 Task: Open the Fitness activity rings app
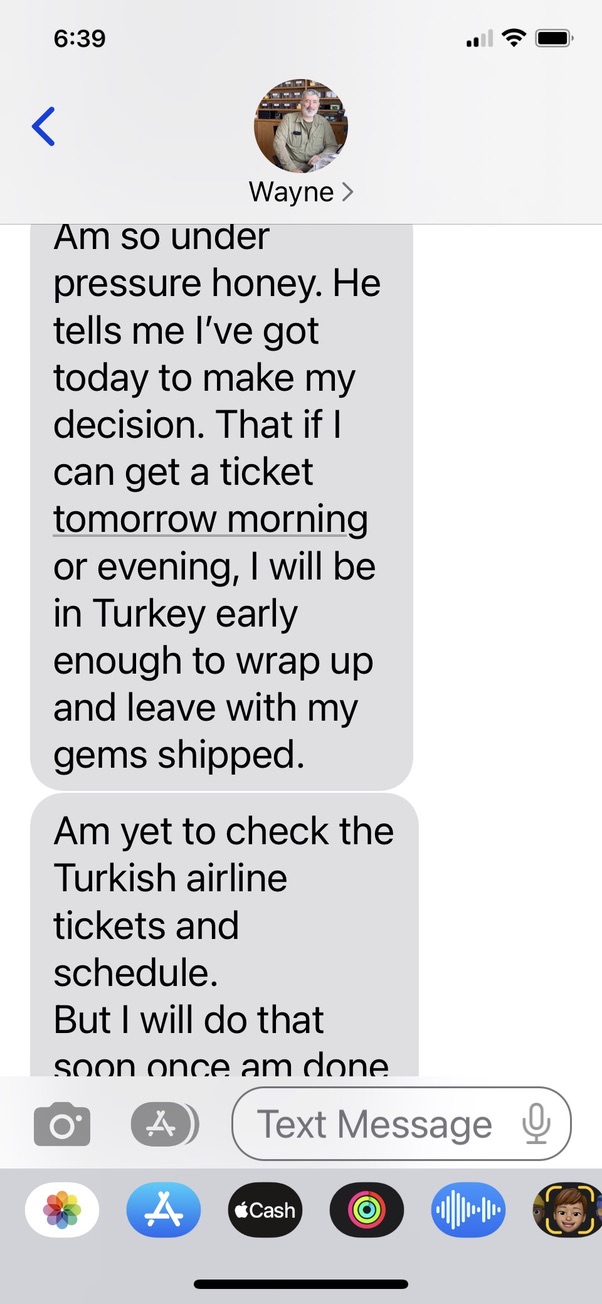(x=366, y=1210)
